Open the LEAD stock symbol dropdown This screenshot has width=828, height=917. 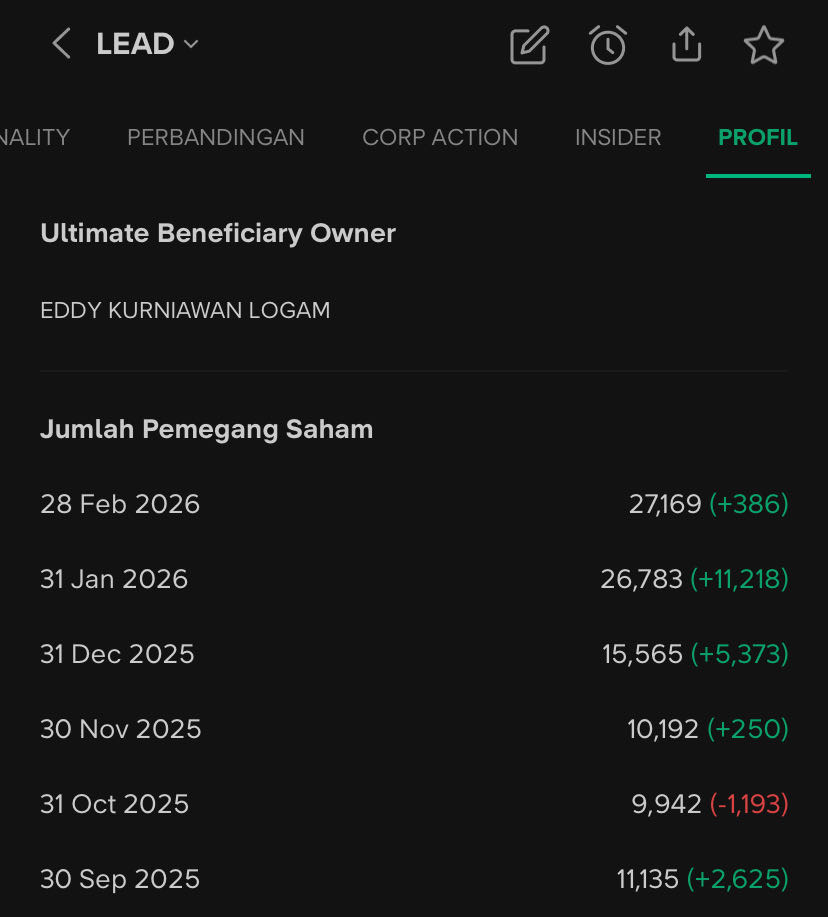pos(147,44)
